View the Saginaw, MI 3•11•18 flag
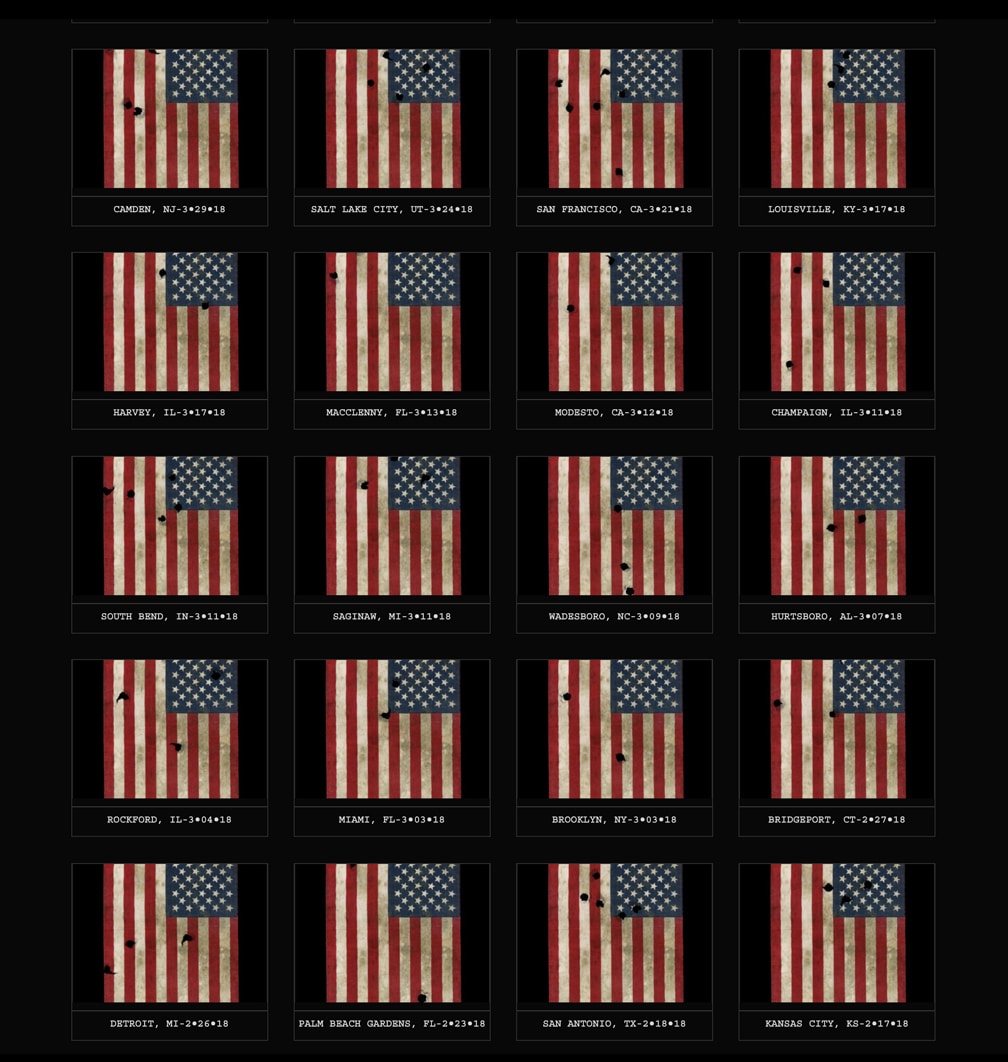The image size is (1008, 1062). (392, 526)
